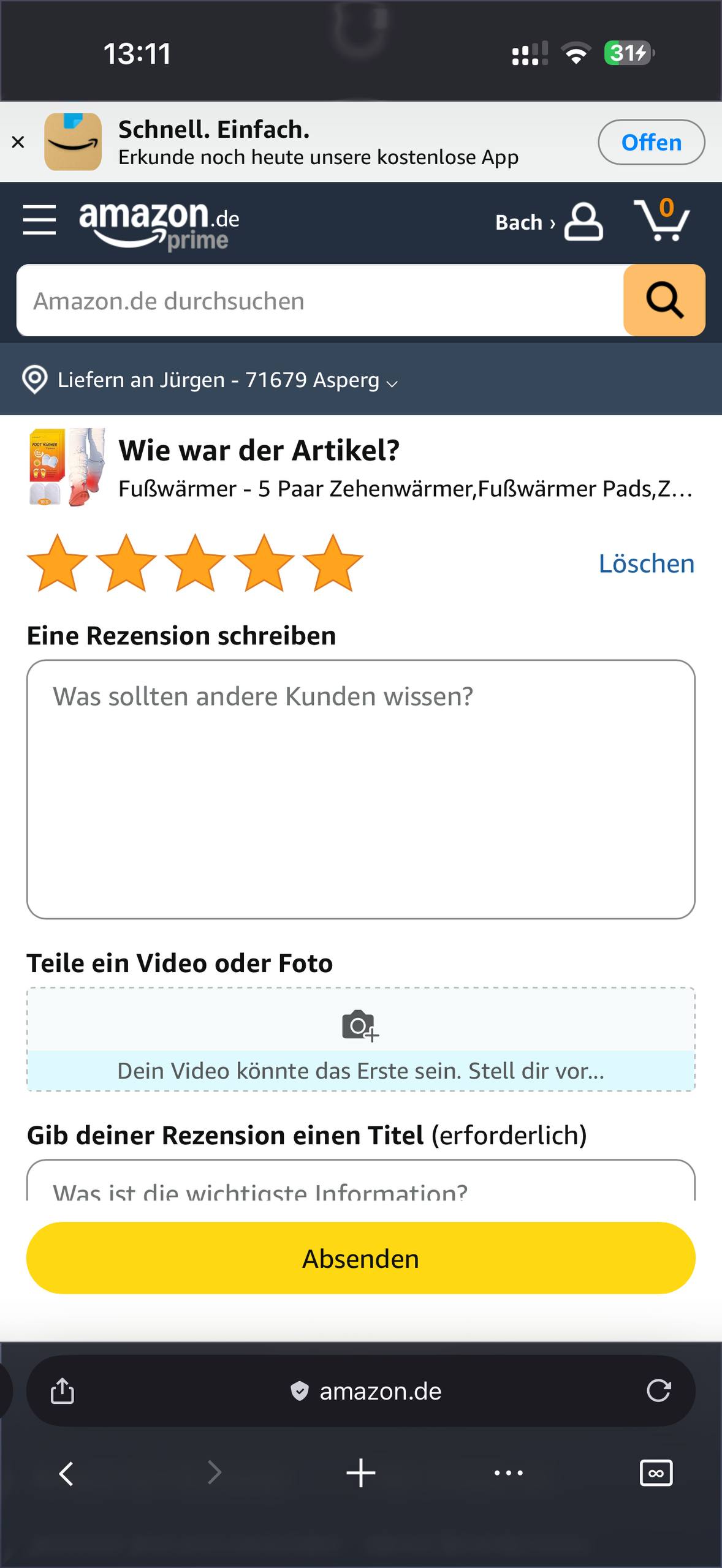
Task: Open the hamburger menu
Action: pyautogui.click(x=39, y=221)
